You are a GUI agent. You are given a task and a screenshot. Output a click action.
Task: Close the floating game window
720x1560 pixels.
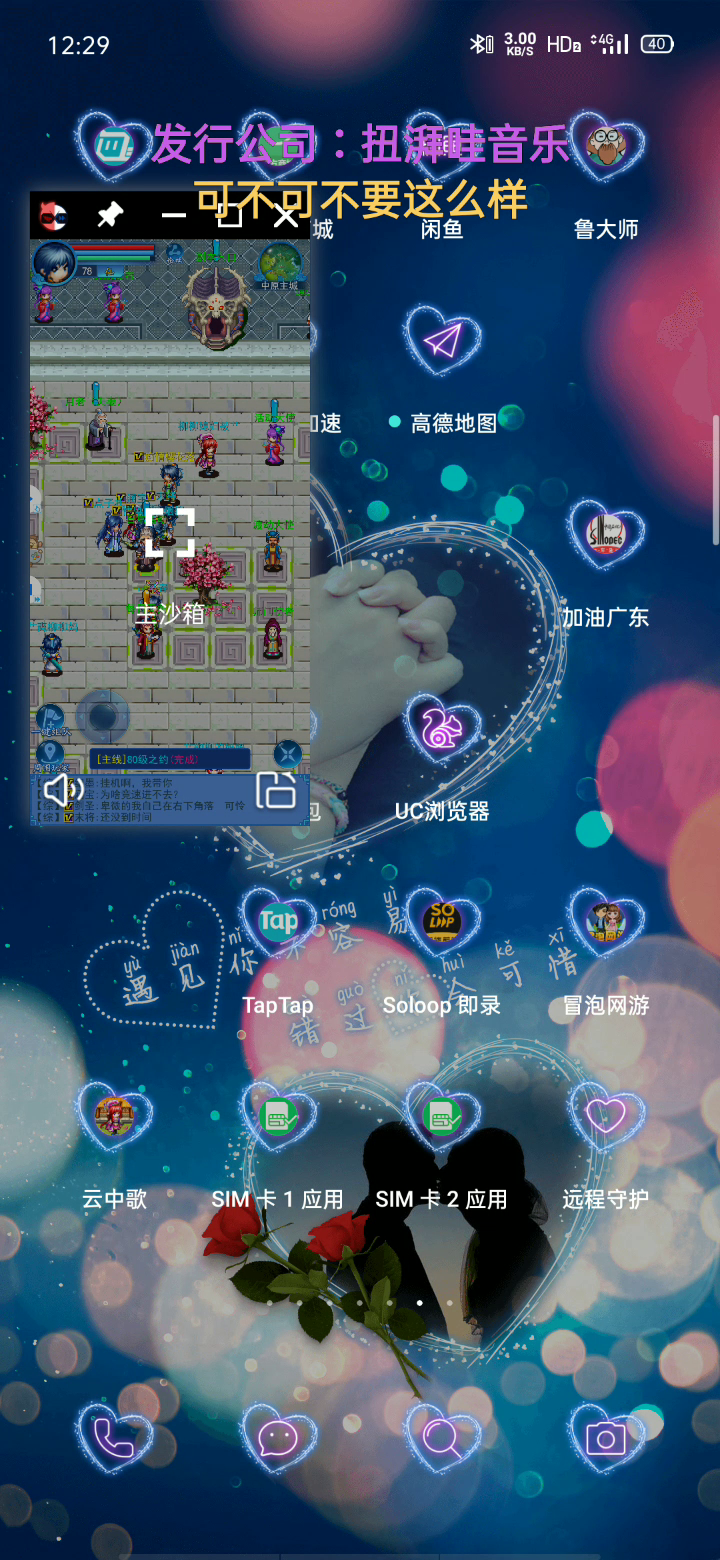coord(285,215)
